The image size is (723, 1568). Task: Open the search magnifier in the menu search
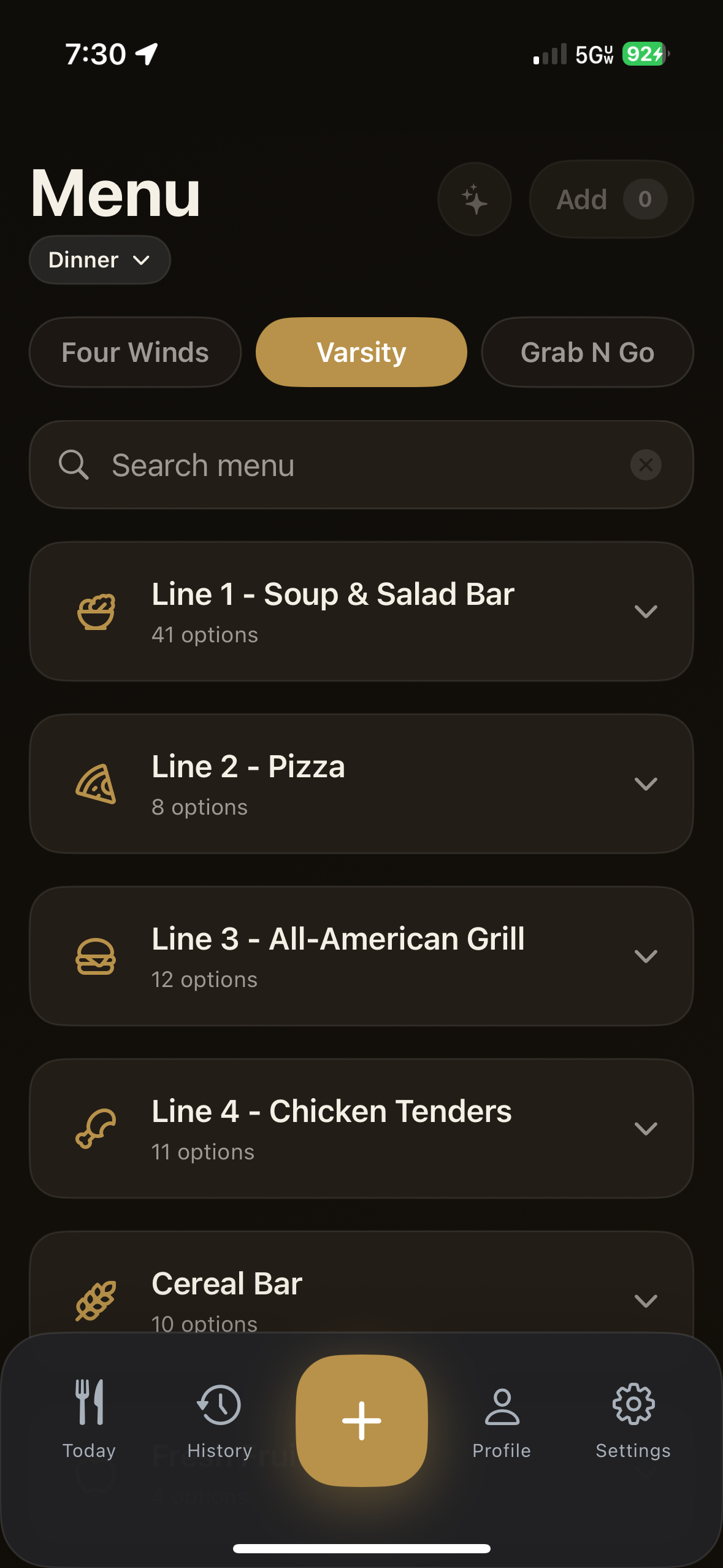tap(74, 464)
